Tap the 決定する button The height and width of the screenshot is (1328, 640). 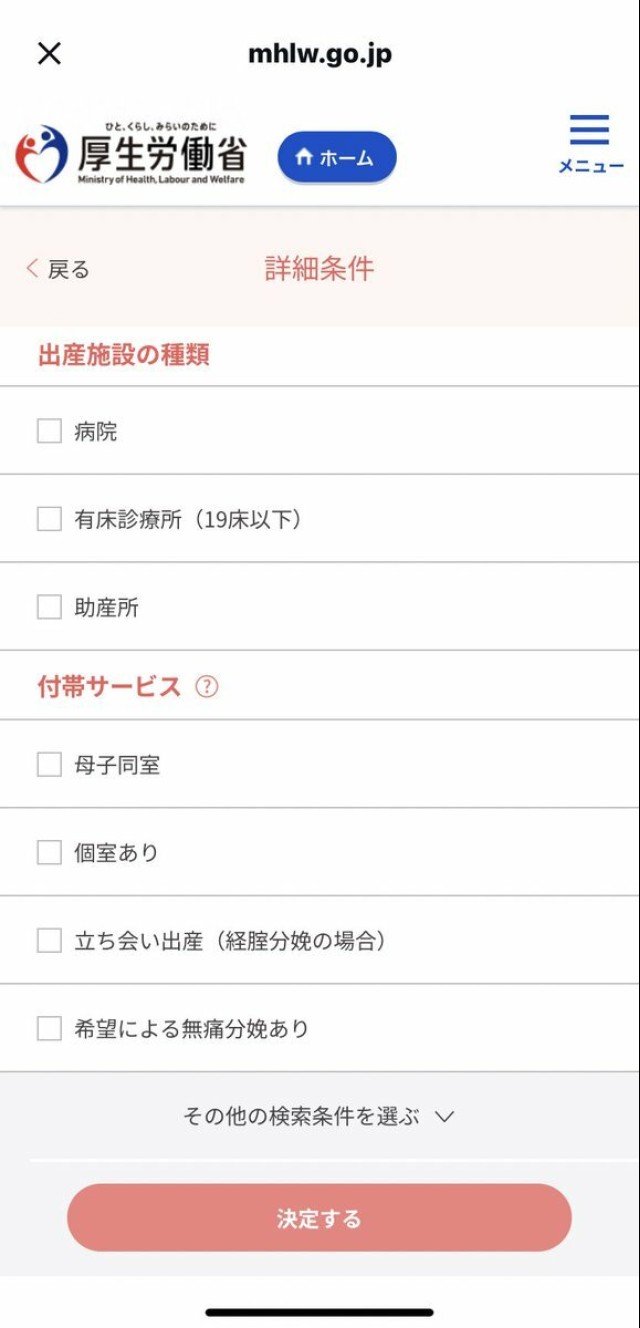click(319, 1218)
